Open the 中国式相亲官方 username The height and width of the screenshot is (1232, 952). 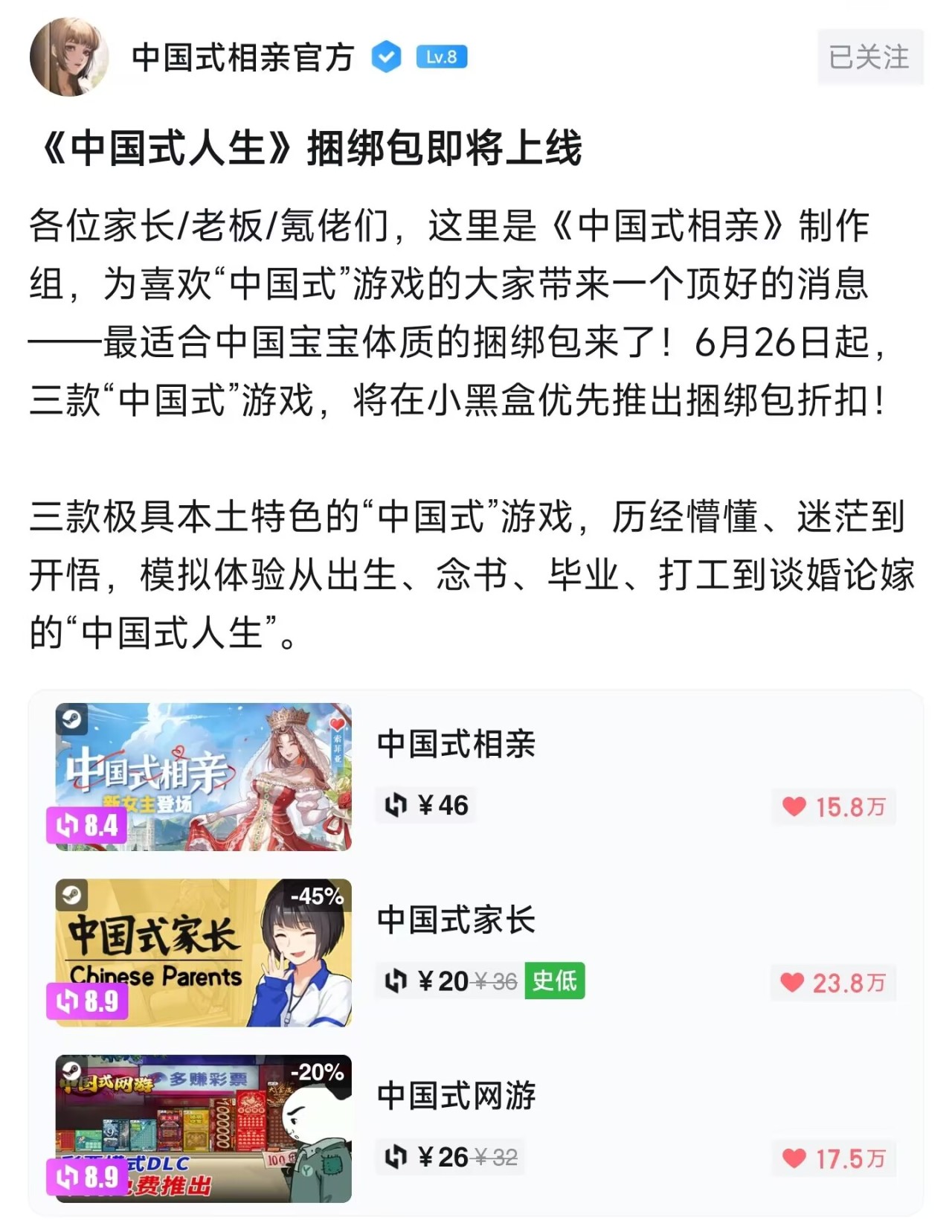242,57
